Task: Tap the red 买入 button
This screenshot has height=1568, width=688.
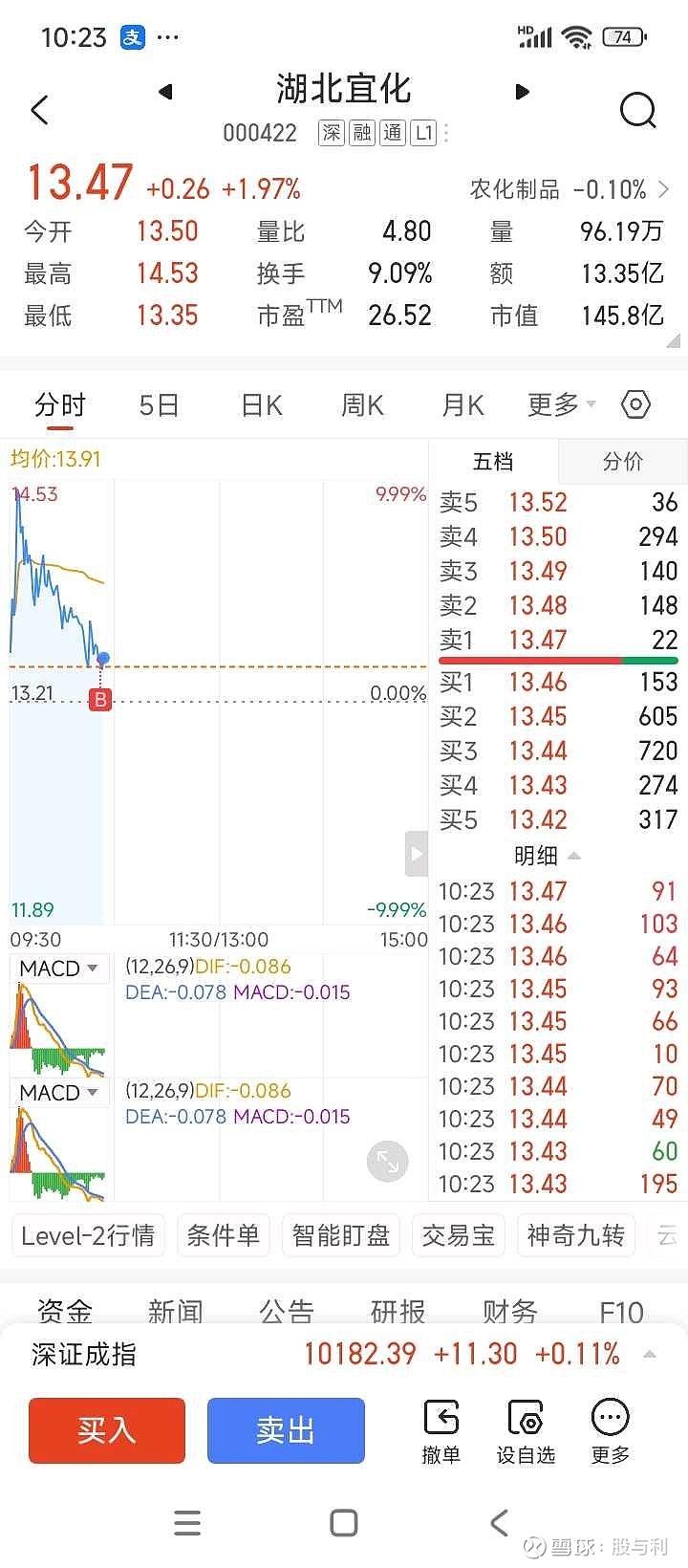Action: [x=107, y=1430]
